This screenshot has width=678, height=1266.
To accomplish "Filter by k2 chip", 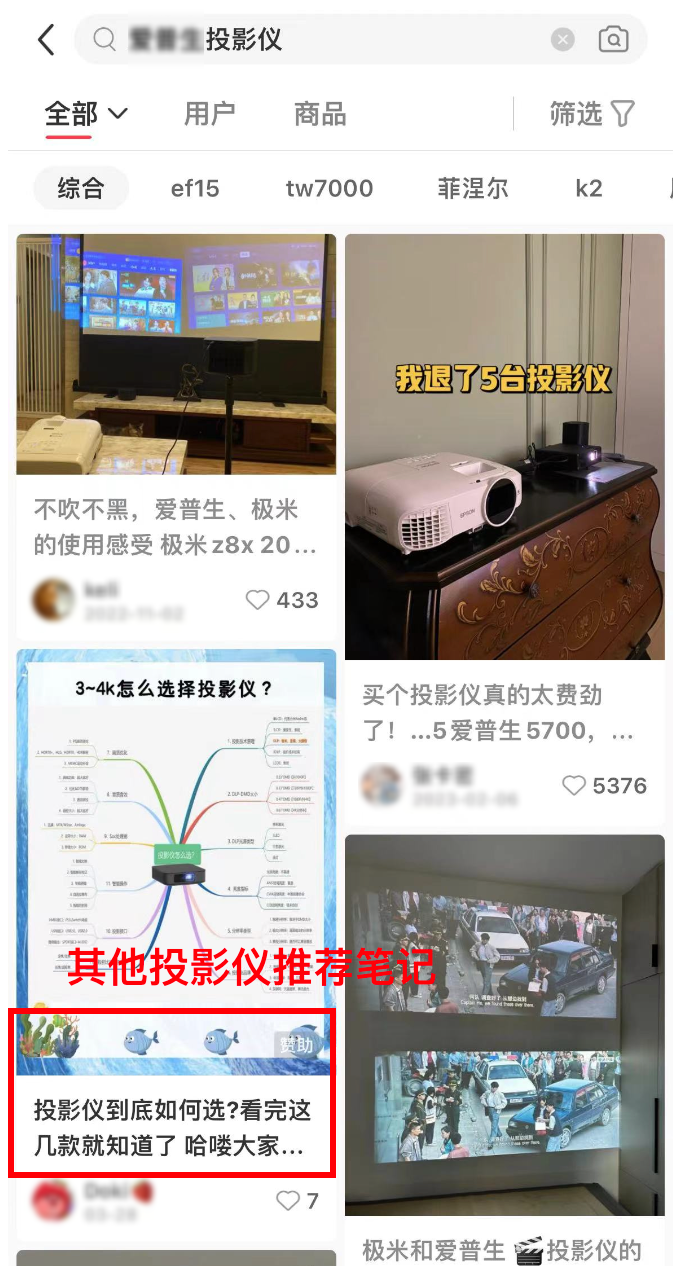I will 589,188.
